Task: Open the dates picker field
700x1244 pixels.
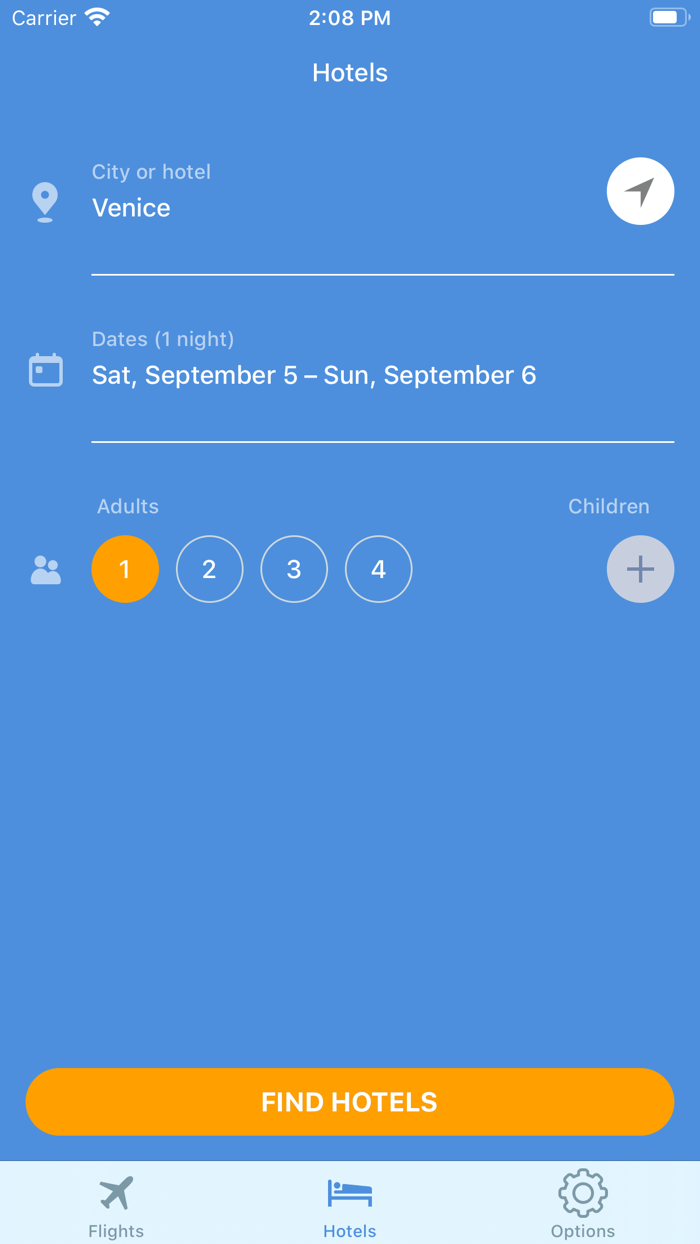Action: point(382,375)
